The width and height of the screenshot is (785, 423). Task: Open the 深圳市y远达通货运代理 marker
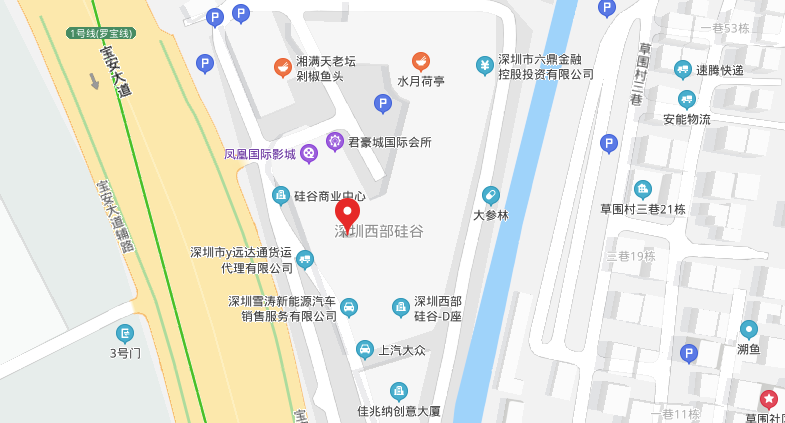(304, 260)
